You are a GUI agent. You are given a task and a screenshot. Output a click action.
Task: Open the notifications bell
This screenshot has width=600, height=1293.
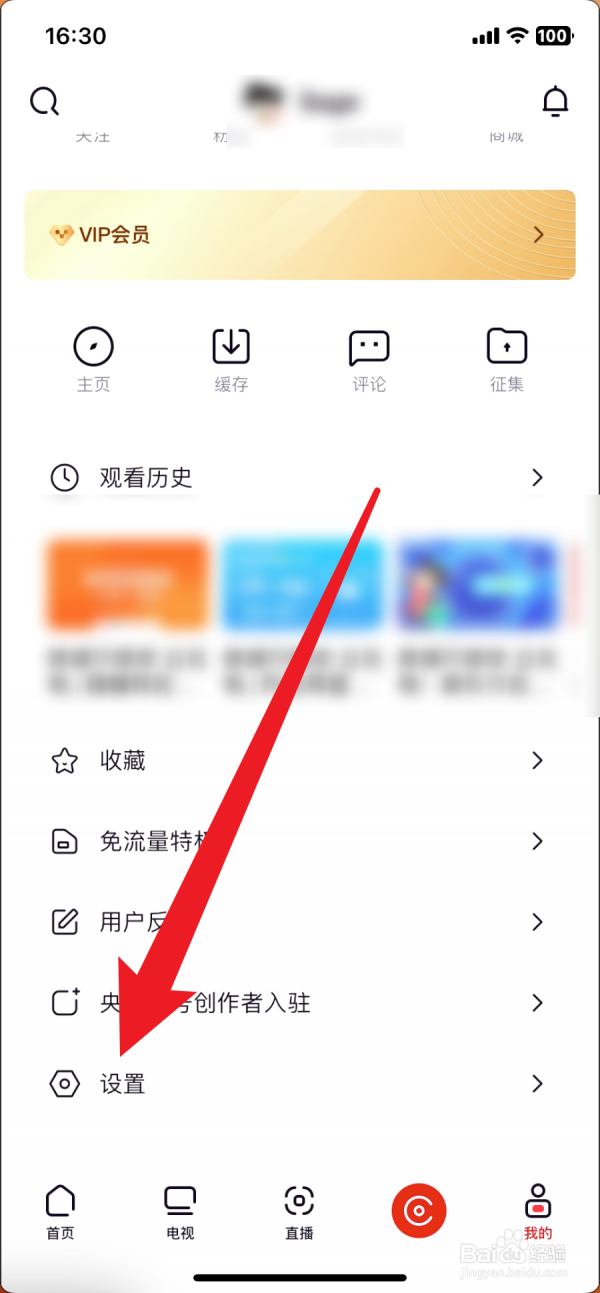click(555, 101)
